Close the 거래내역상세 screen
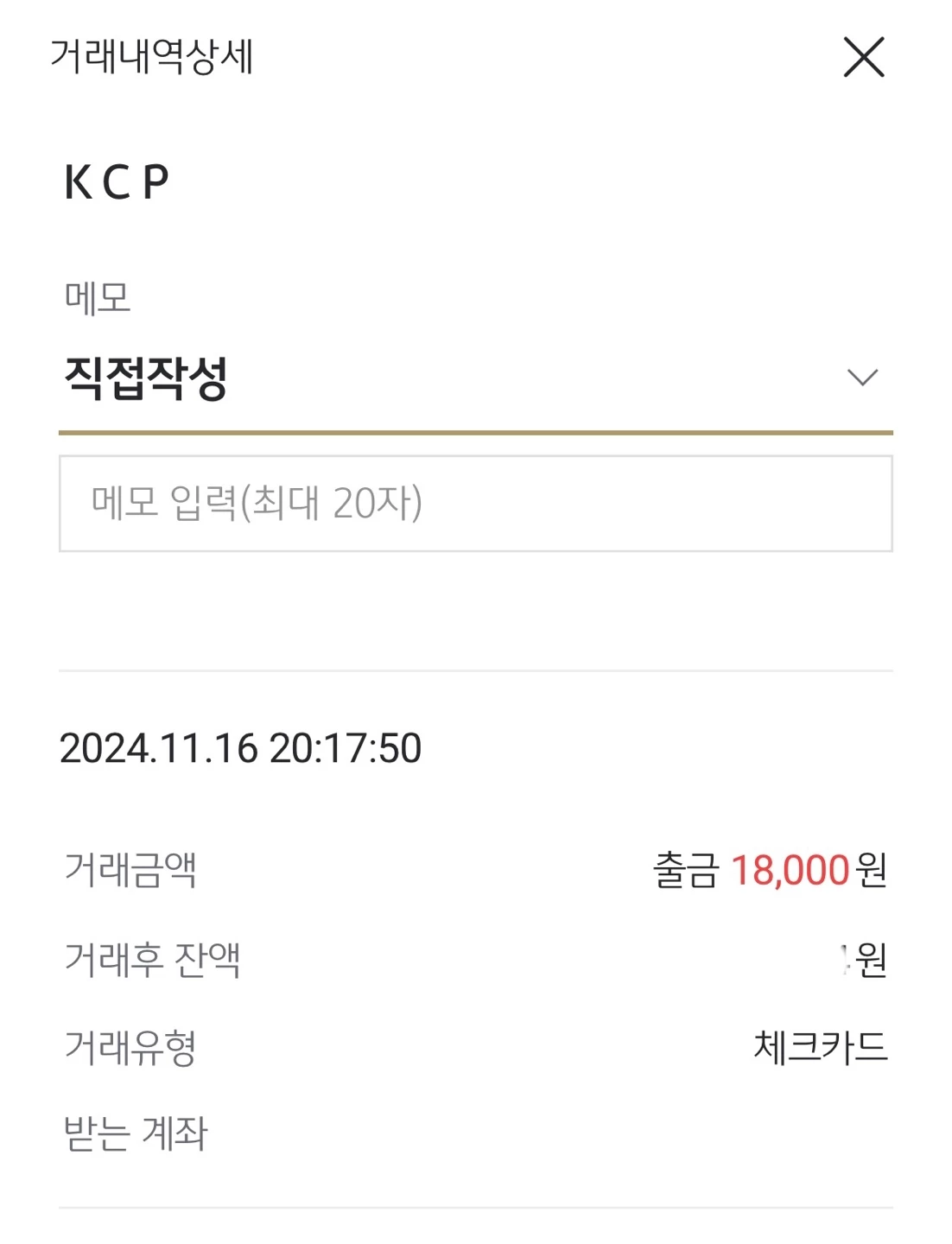 (863, 57)
